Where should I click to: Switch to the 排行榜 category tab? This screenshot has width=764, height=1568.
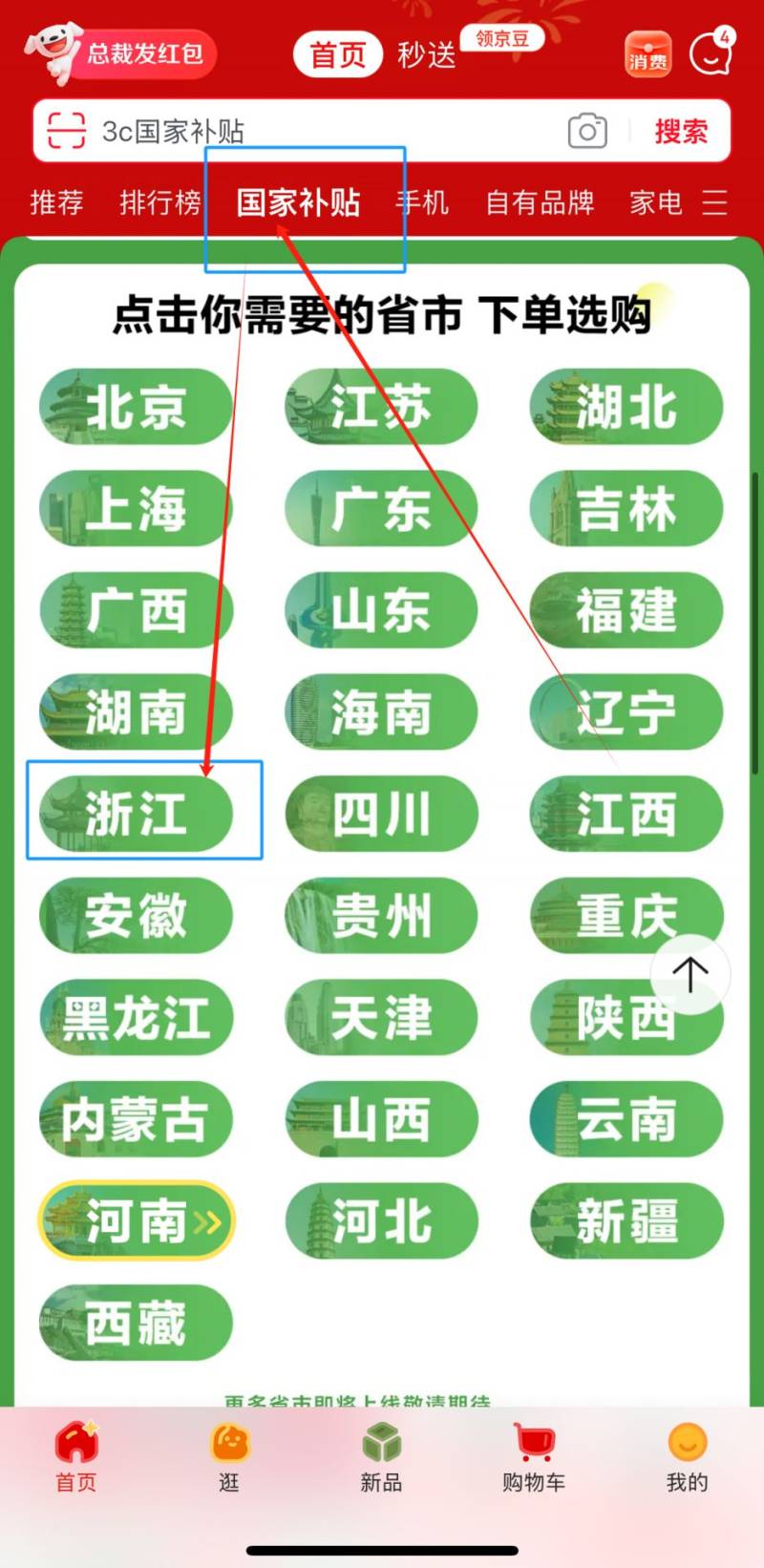[159, 202]
